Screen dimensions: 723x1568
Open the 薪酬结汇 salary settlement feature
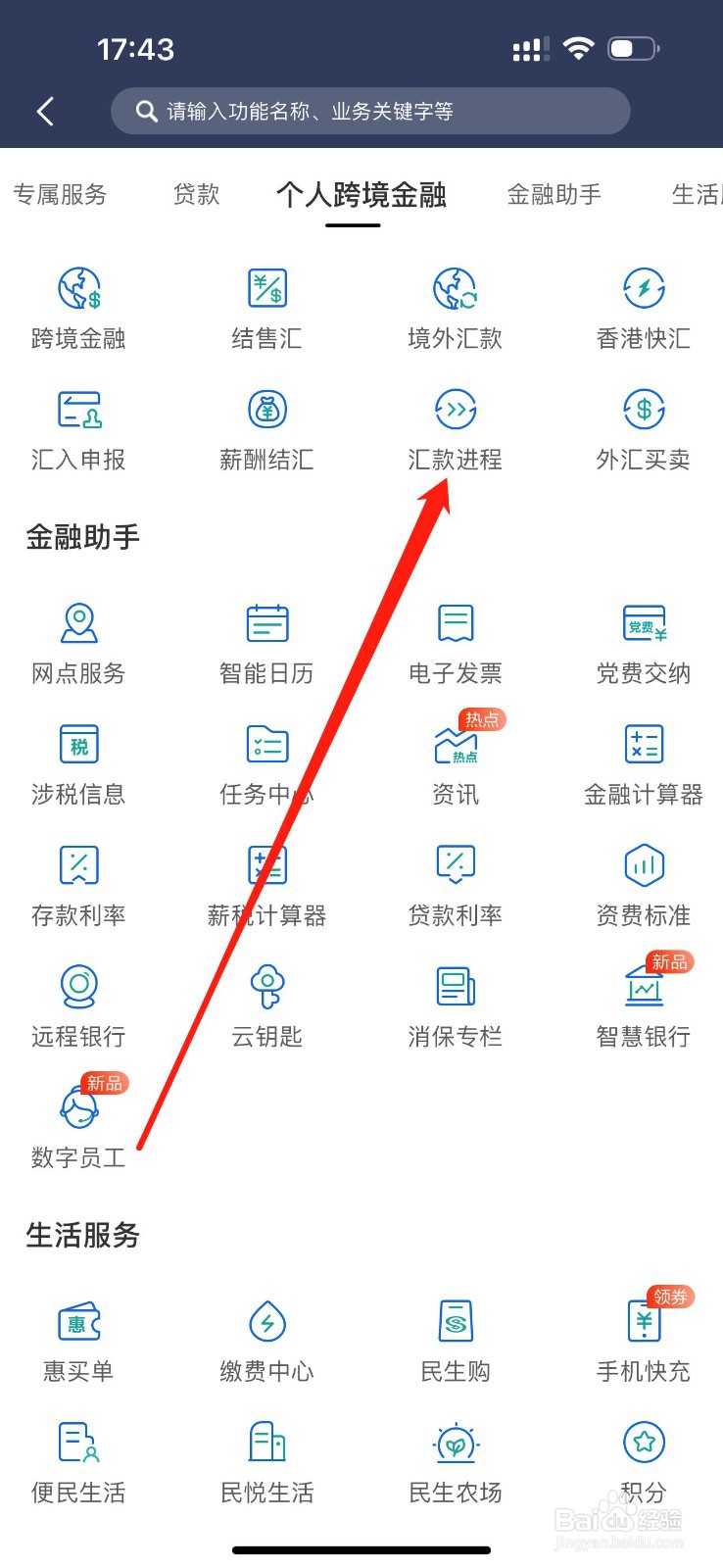[265, 426]
